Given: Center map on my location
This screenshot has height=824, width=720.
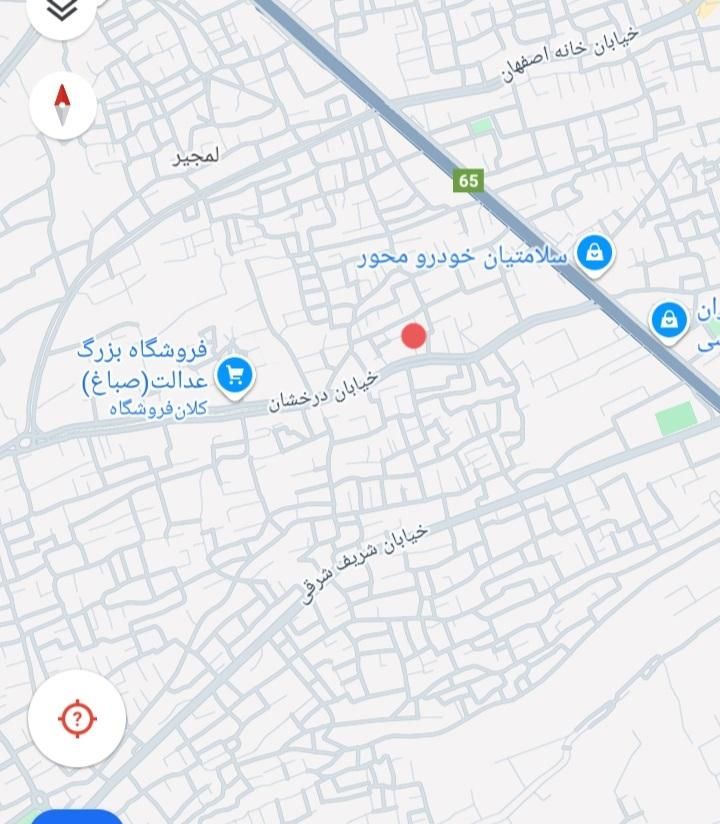Looking at the screenshot, I should pyautogui.click(x=77, y=718).
